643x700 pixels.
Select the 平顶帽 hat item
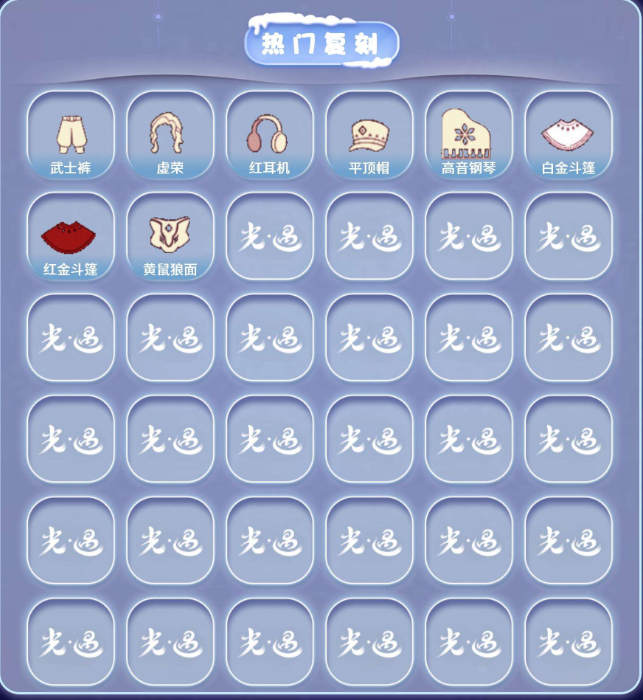[x=369, y=135]
